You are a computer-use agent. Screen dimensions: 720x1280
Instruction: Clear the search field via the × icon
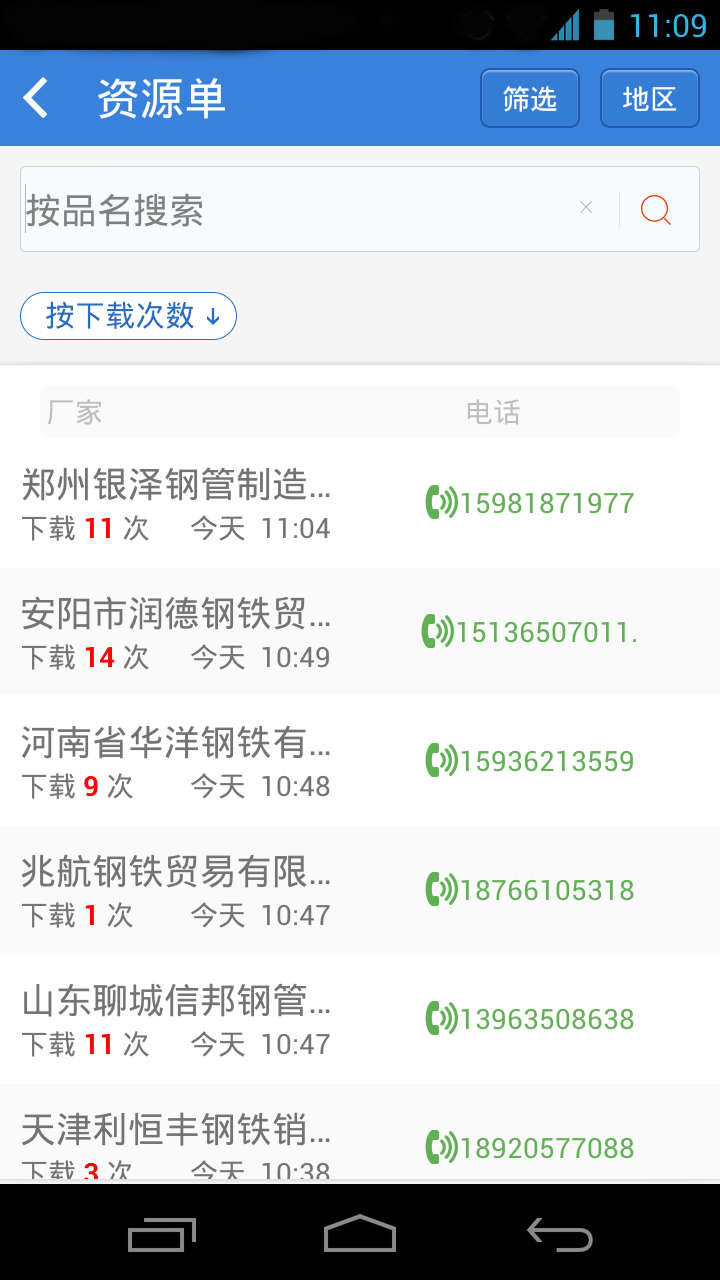(x=585, y=207)
